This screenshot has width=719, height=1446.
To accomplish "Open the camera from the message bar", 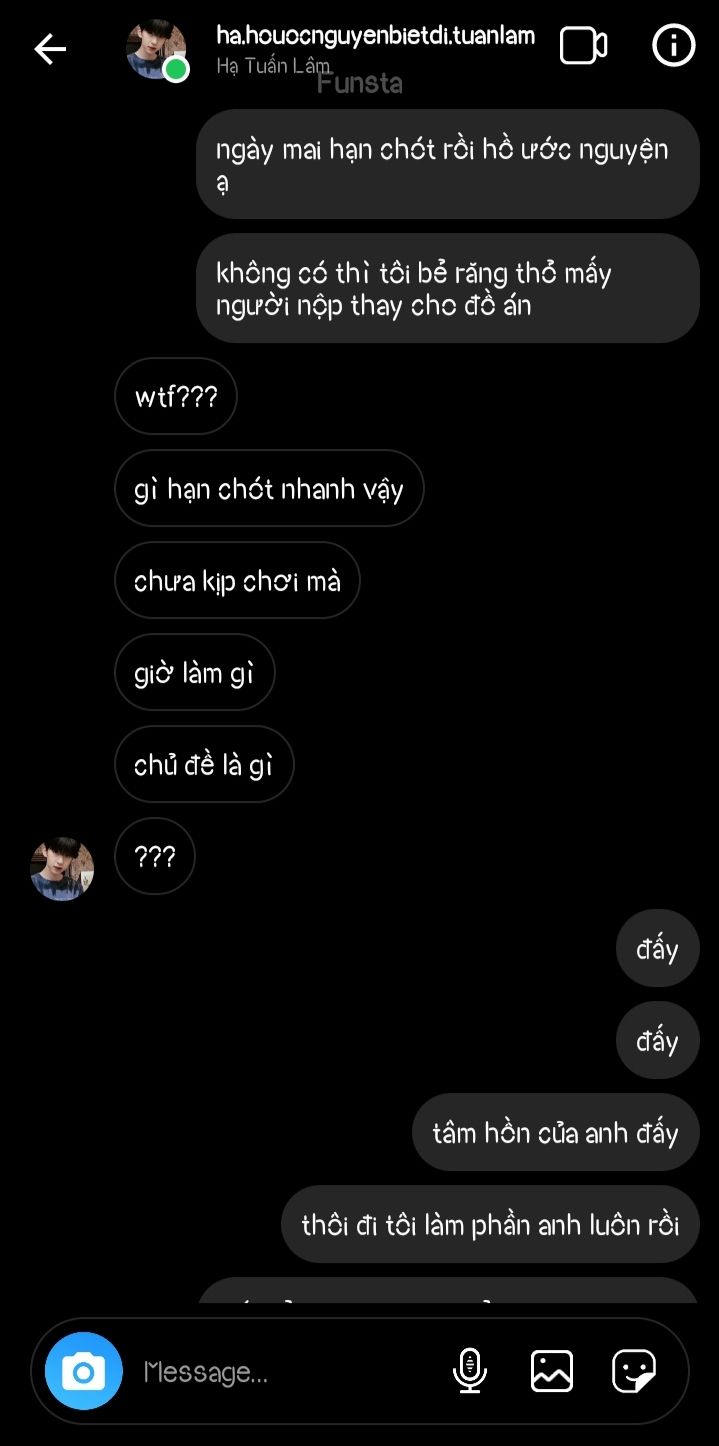I will [84, 1372].
